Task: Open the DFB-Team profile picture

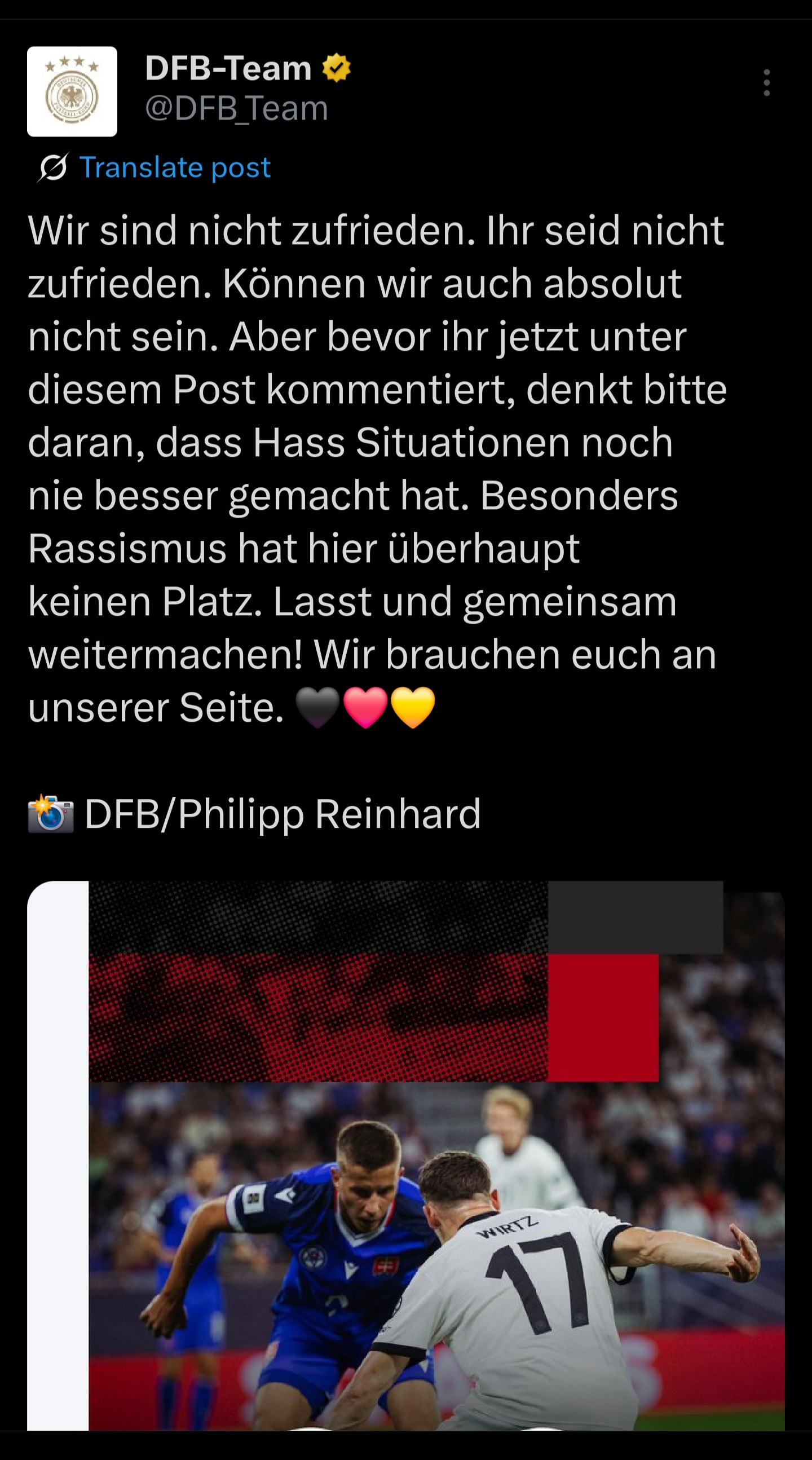Action: (72, 91)
